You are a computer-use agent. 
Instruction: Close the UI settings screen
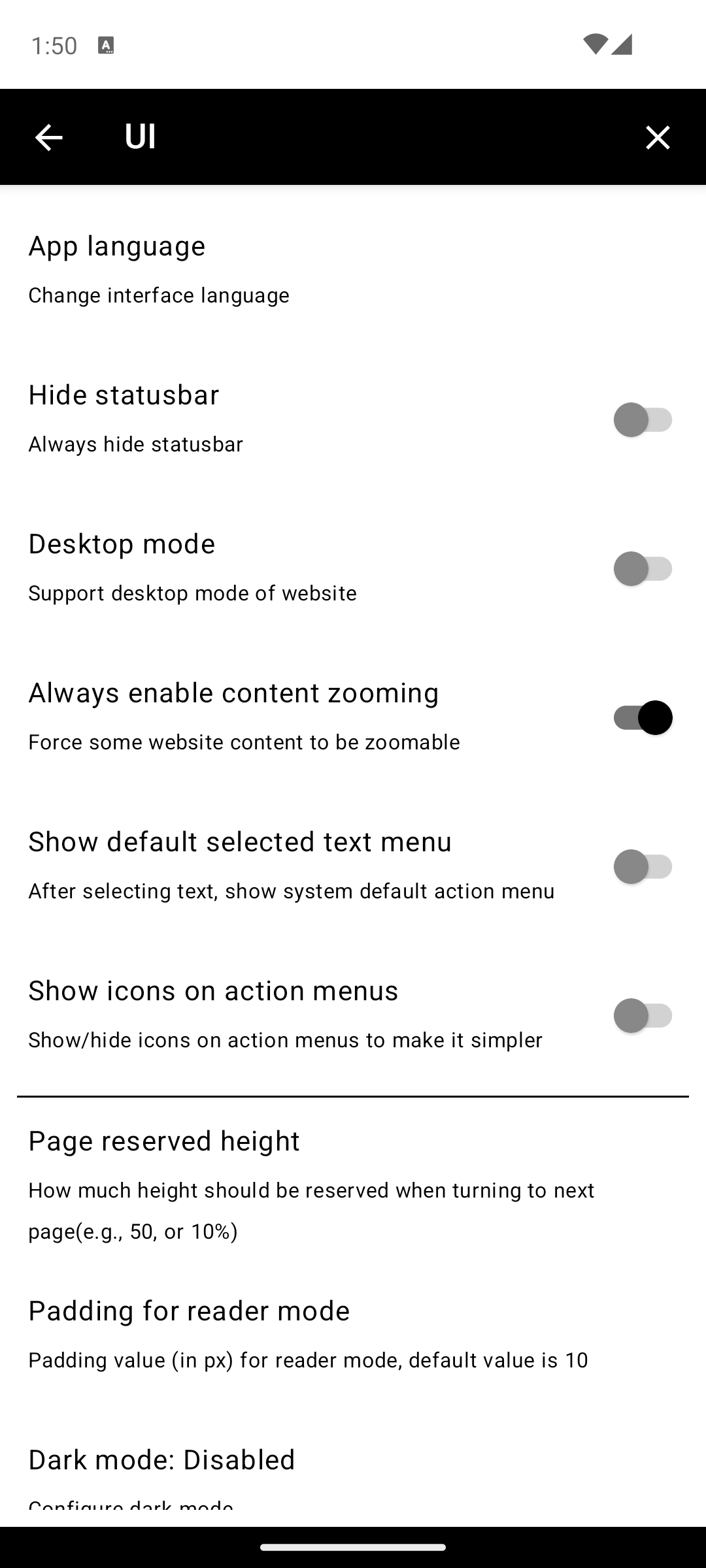click(657, 137)
